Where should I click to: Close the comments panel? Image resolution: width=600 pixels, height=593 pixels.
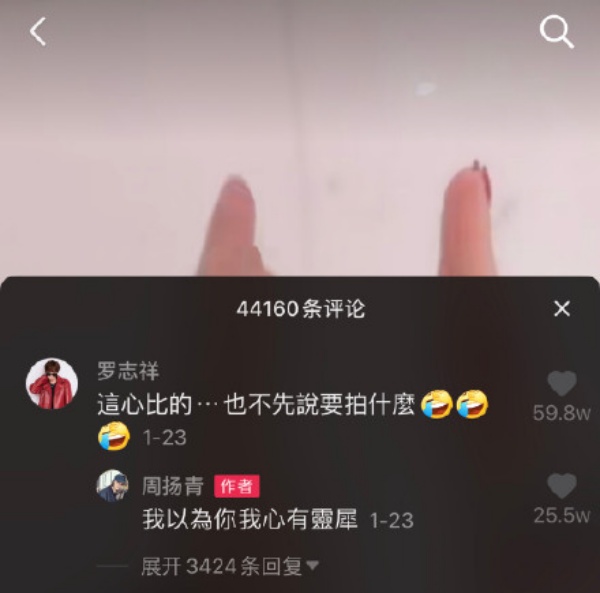pos(562,309)
